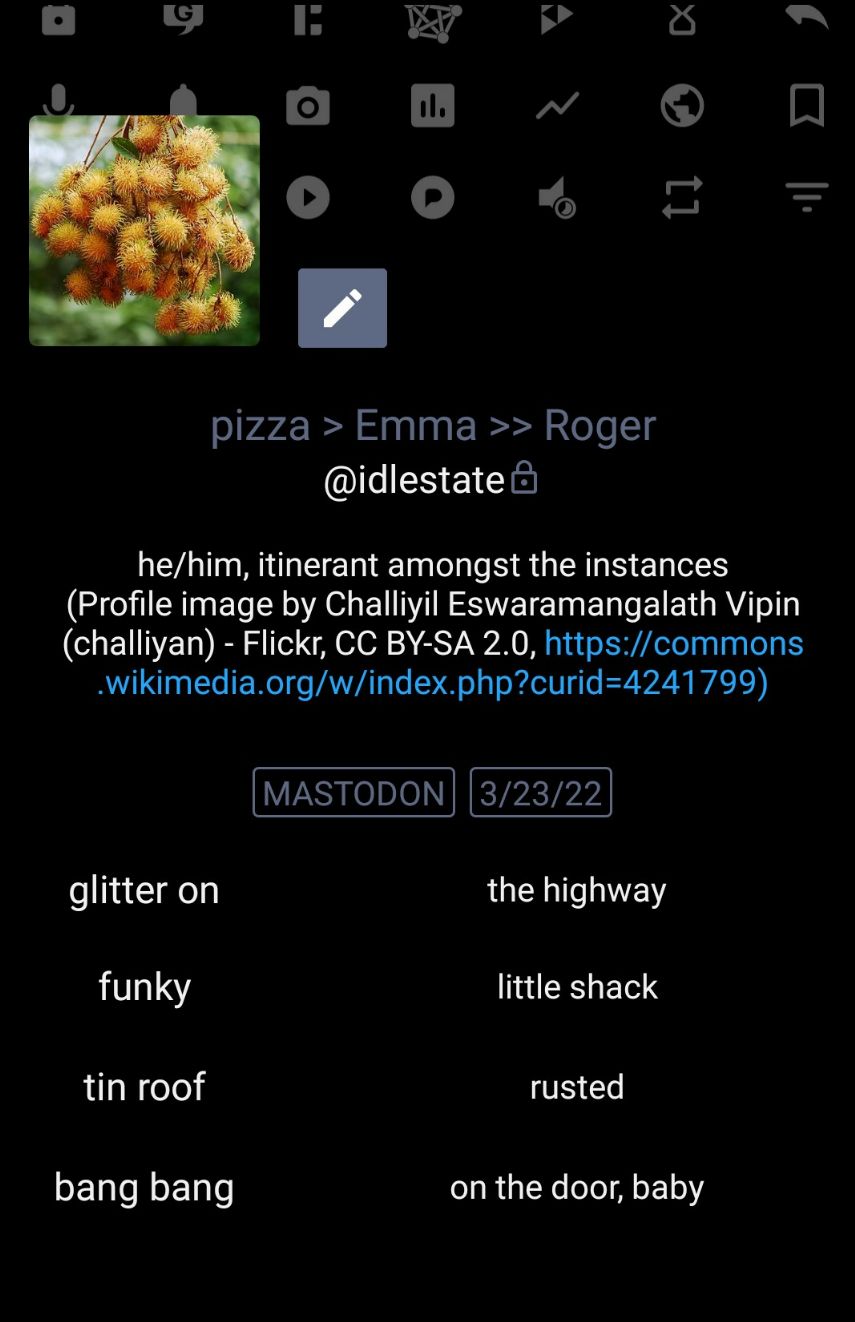Screen dimensions: 855x1322
Task: Click the rambutan profile picture thumbnail
Action: [143, 230]
